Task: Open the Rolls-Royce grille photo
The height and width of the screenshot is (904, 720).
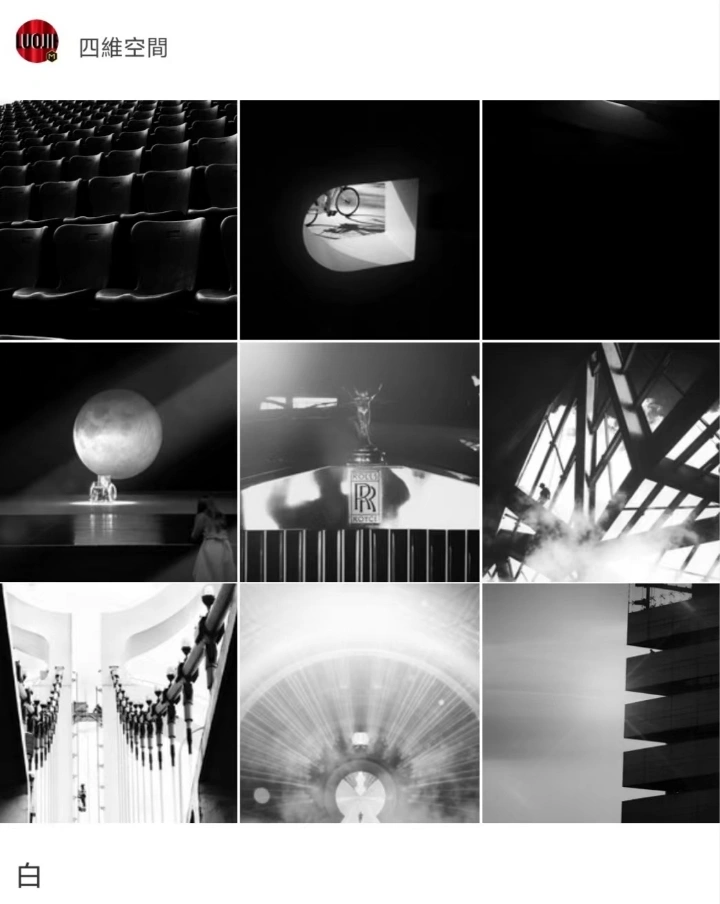Action: click(x=360, y=462)
